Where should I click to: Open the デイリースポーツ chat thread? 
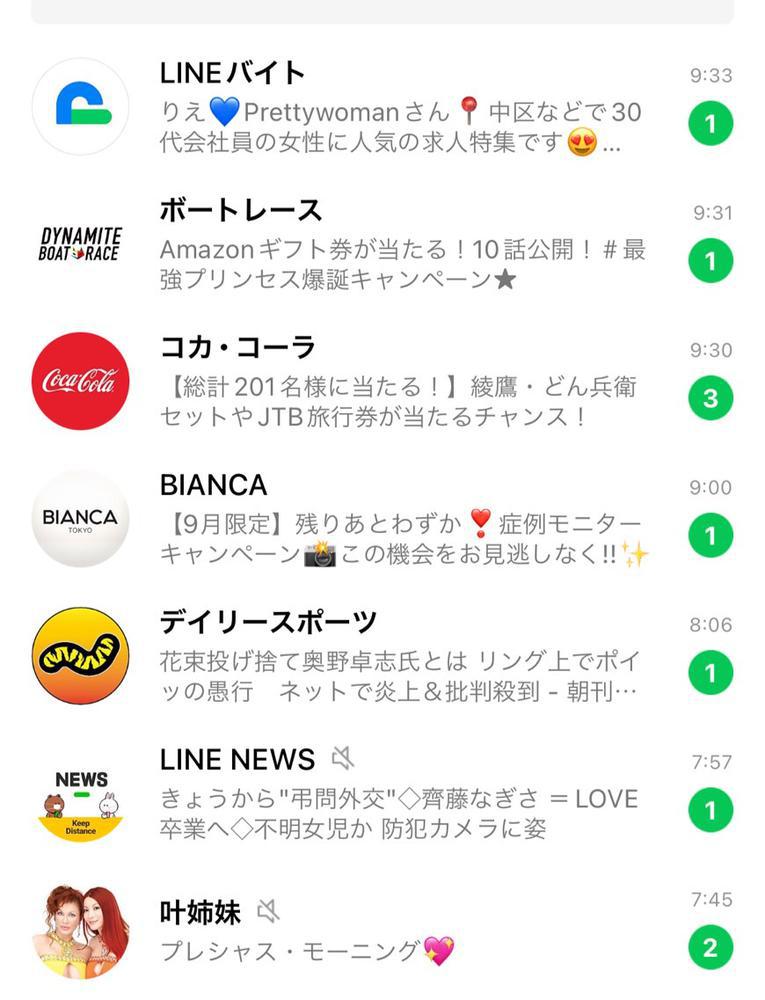click(x=400, y=656)
